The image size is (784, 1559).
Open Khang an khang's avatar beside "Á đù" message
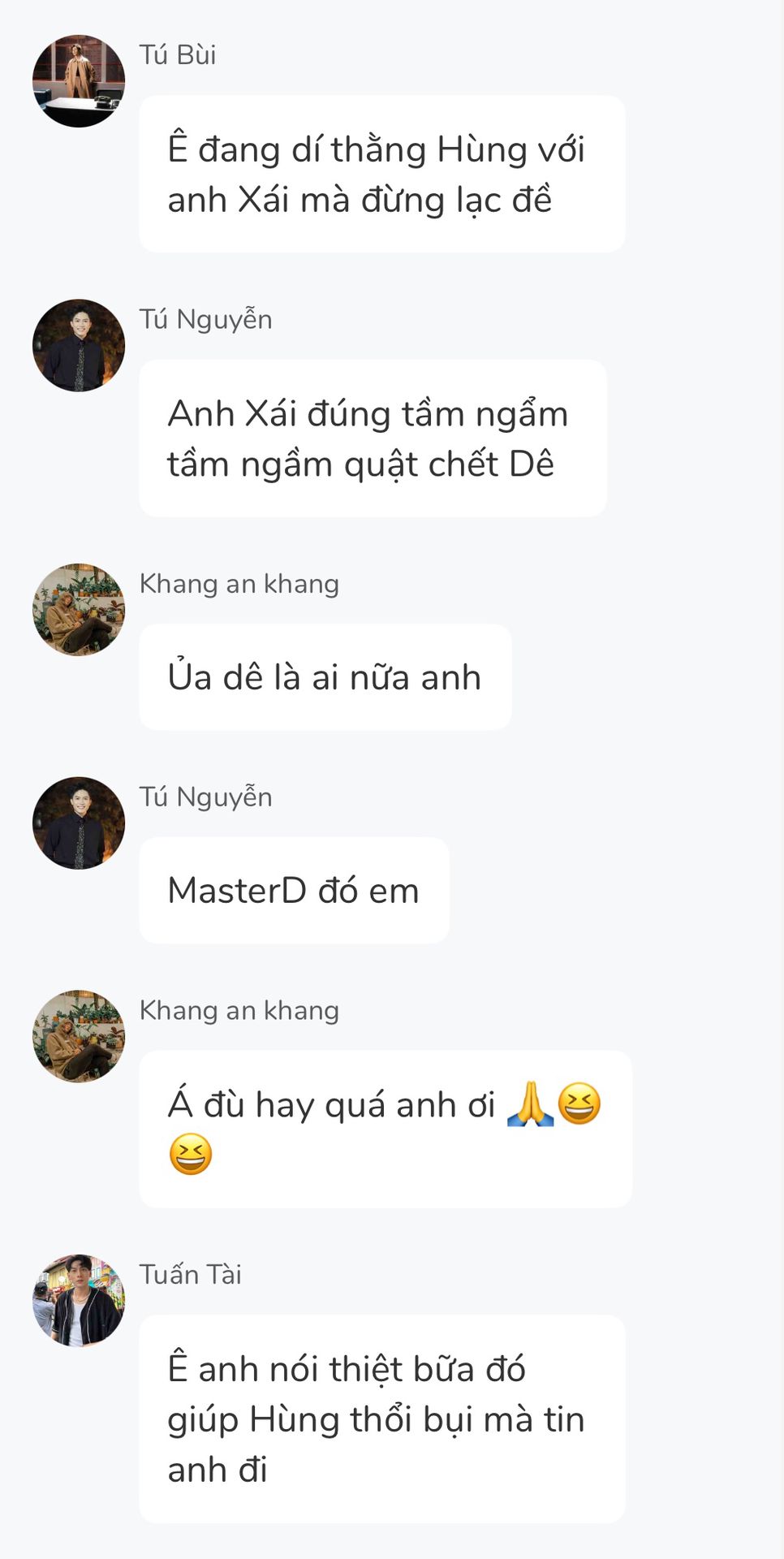79,1036
